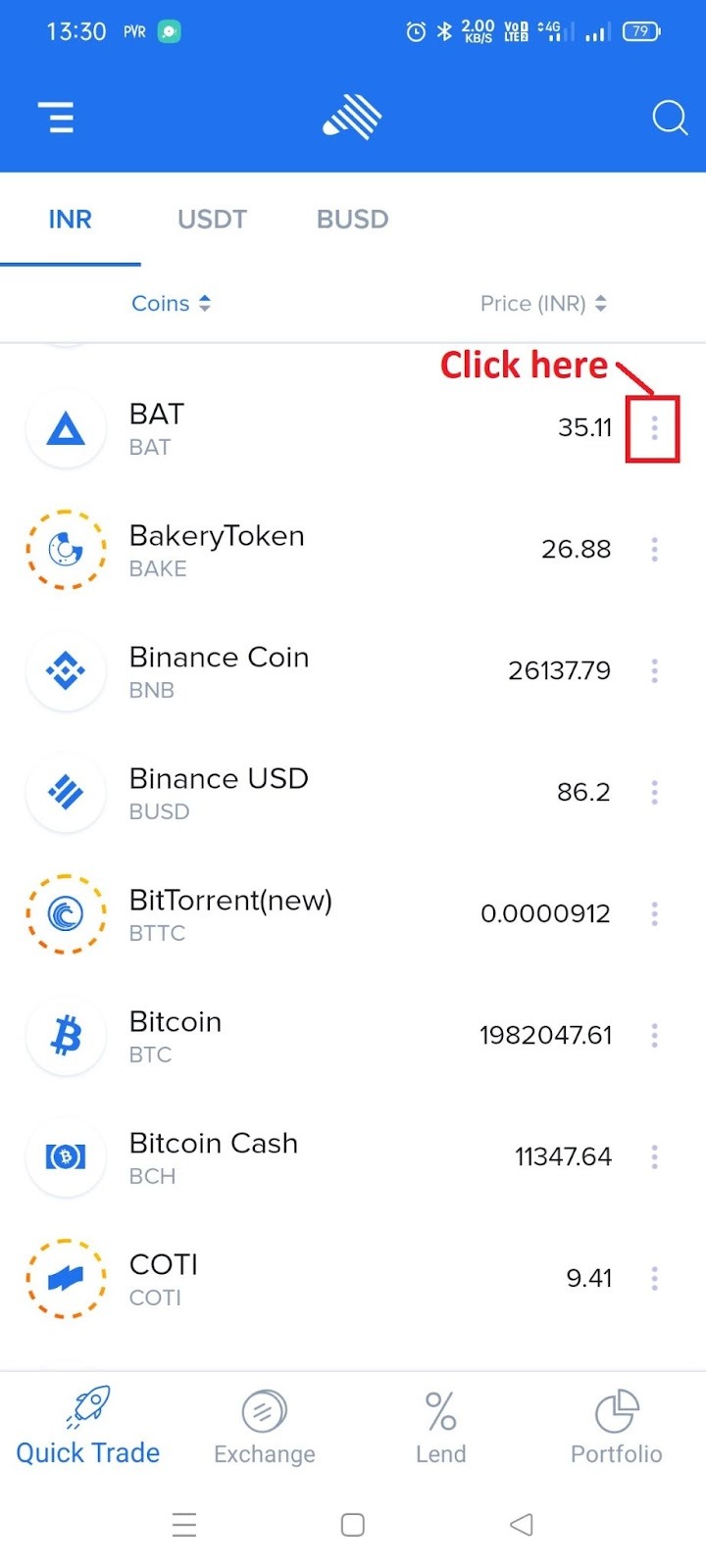
Task: Sort the list by Coins
Action: tap(172, 304)
